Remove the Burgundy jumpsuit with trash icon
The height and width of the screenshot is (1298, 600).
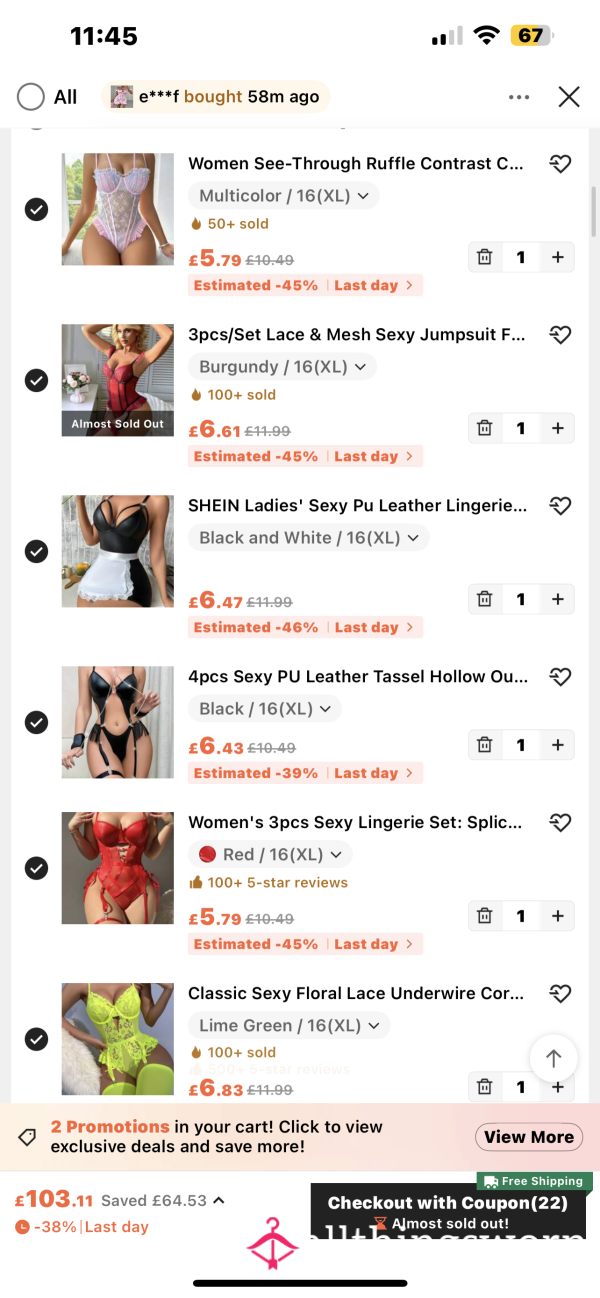[x=485, y=428]
